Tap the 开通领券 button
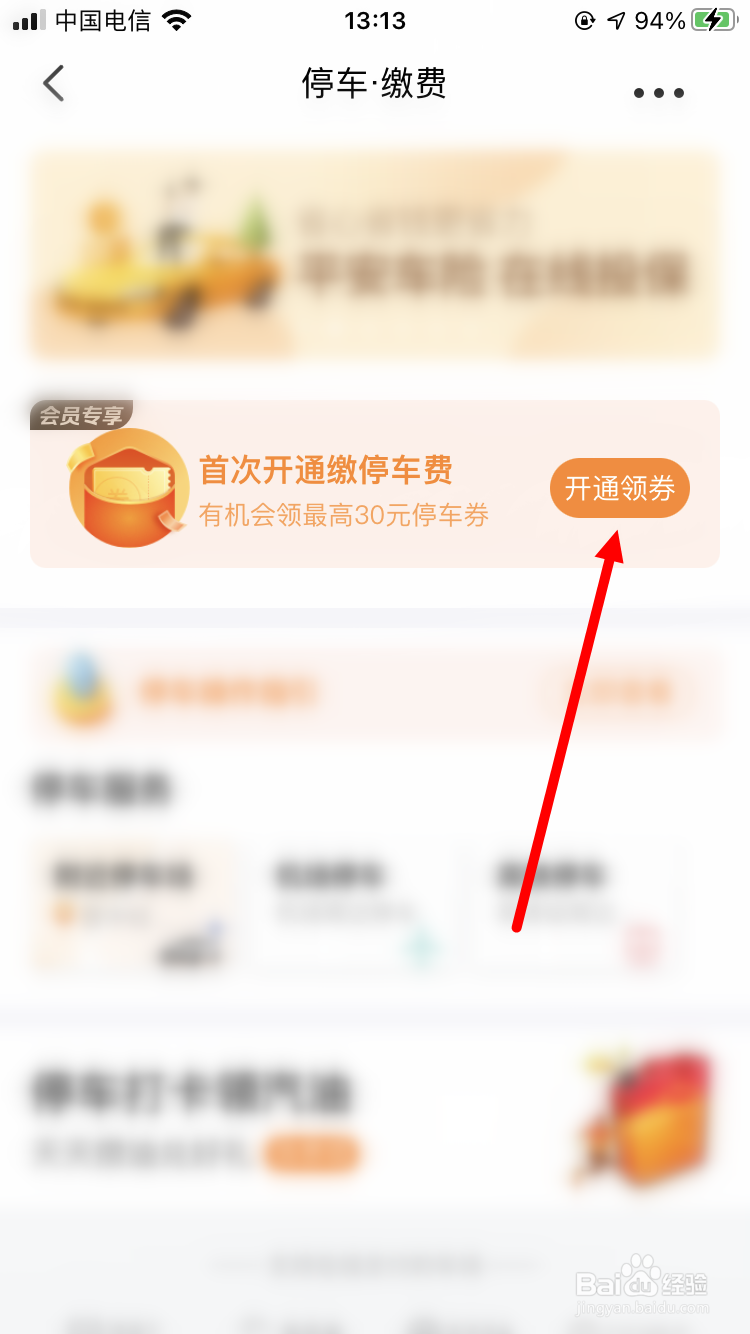 coord(619,488)
